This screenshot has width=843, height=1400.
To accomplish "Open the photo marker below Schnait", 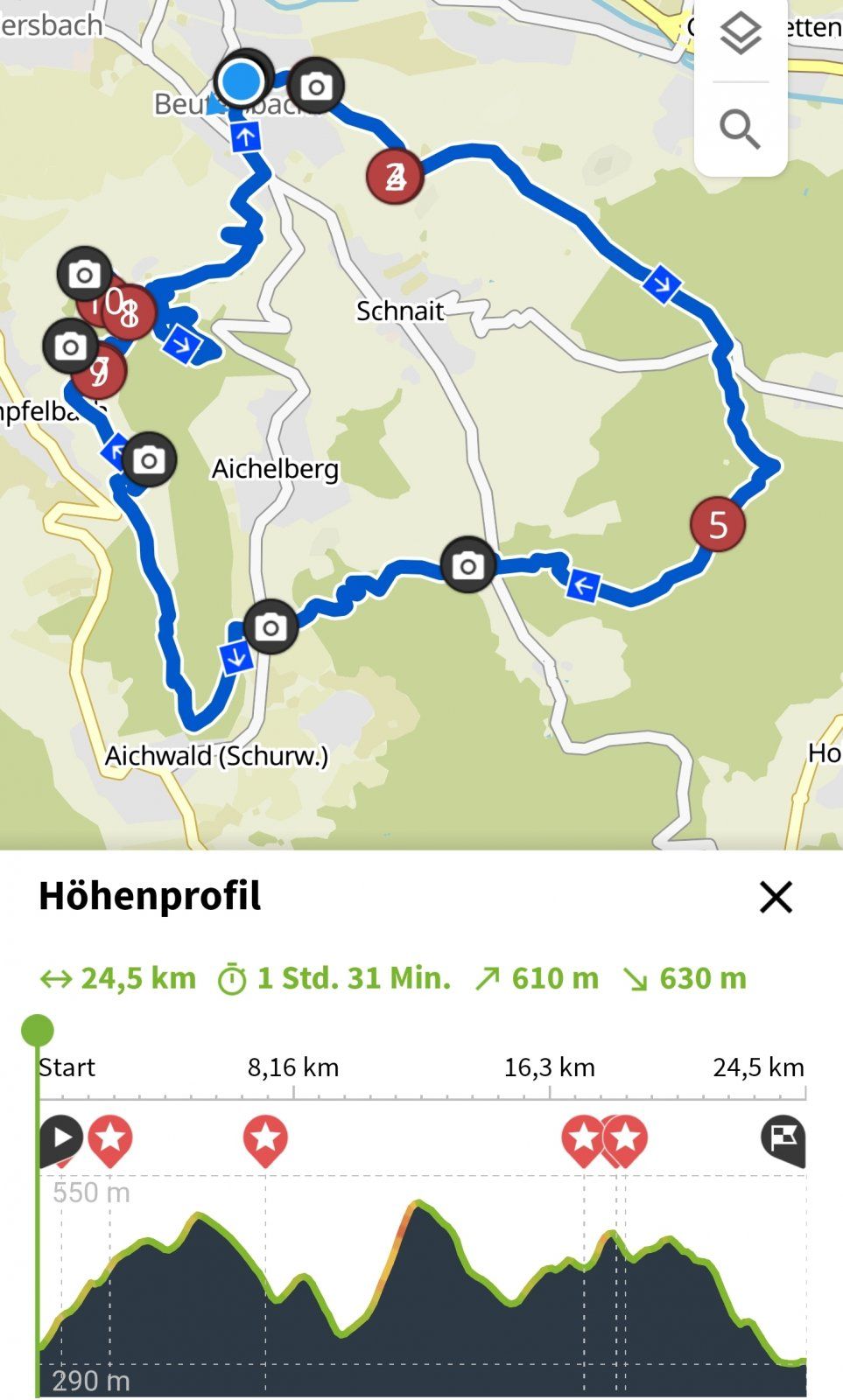I will 468,566.
